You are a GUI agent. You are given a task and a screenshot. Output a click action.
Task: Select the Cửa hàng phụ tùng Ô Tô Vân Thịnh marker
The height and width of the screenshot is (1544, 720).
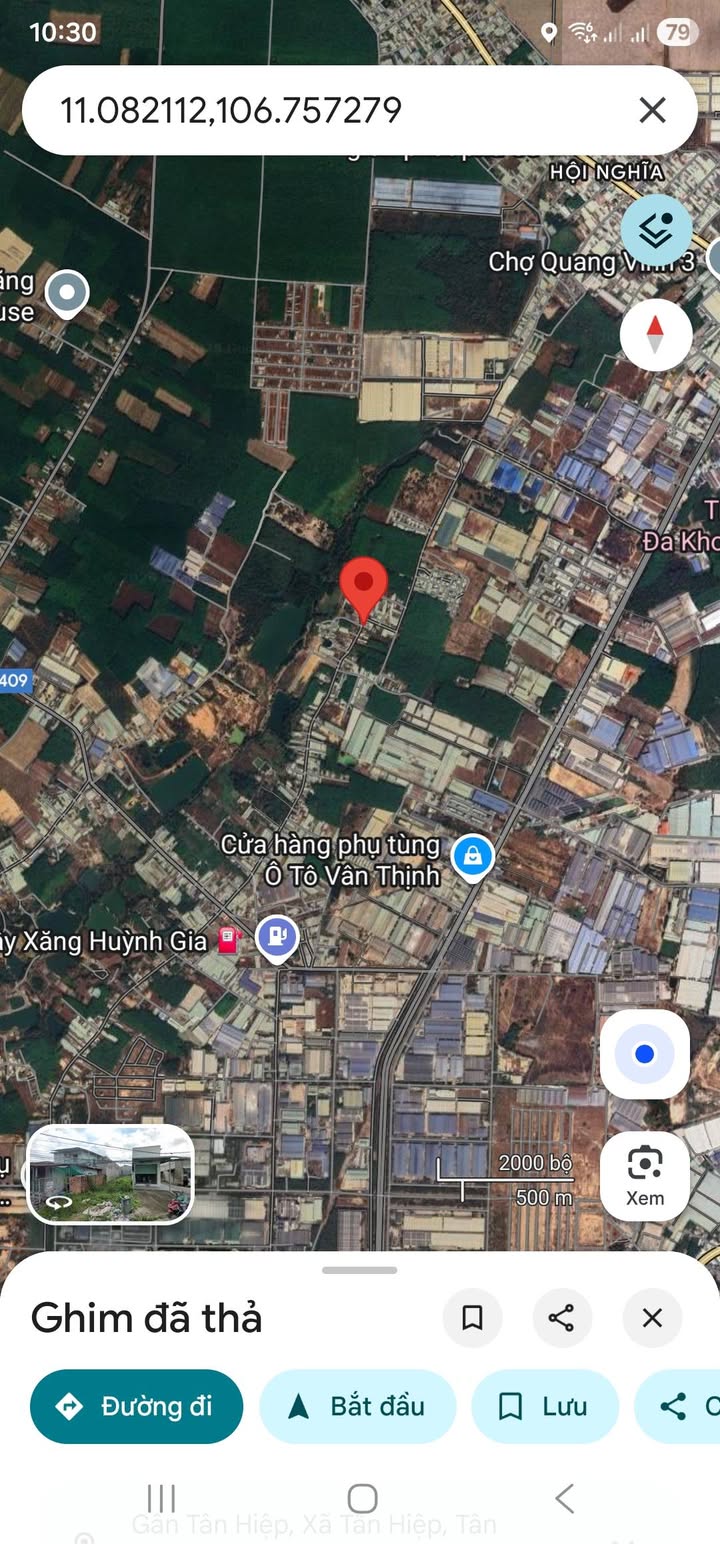click(x=472, y=856)
